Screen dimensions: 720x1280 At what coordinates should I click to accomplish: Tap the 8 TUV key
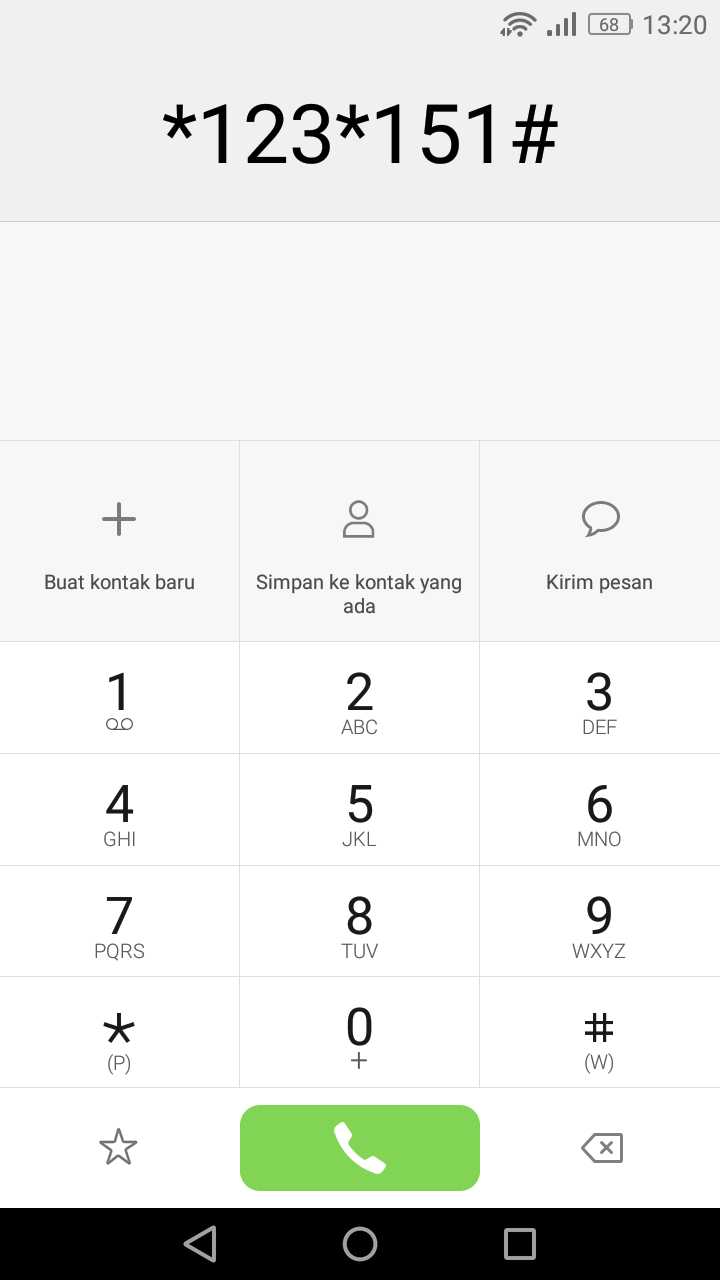click(359, 922)
